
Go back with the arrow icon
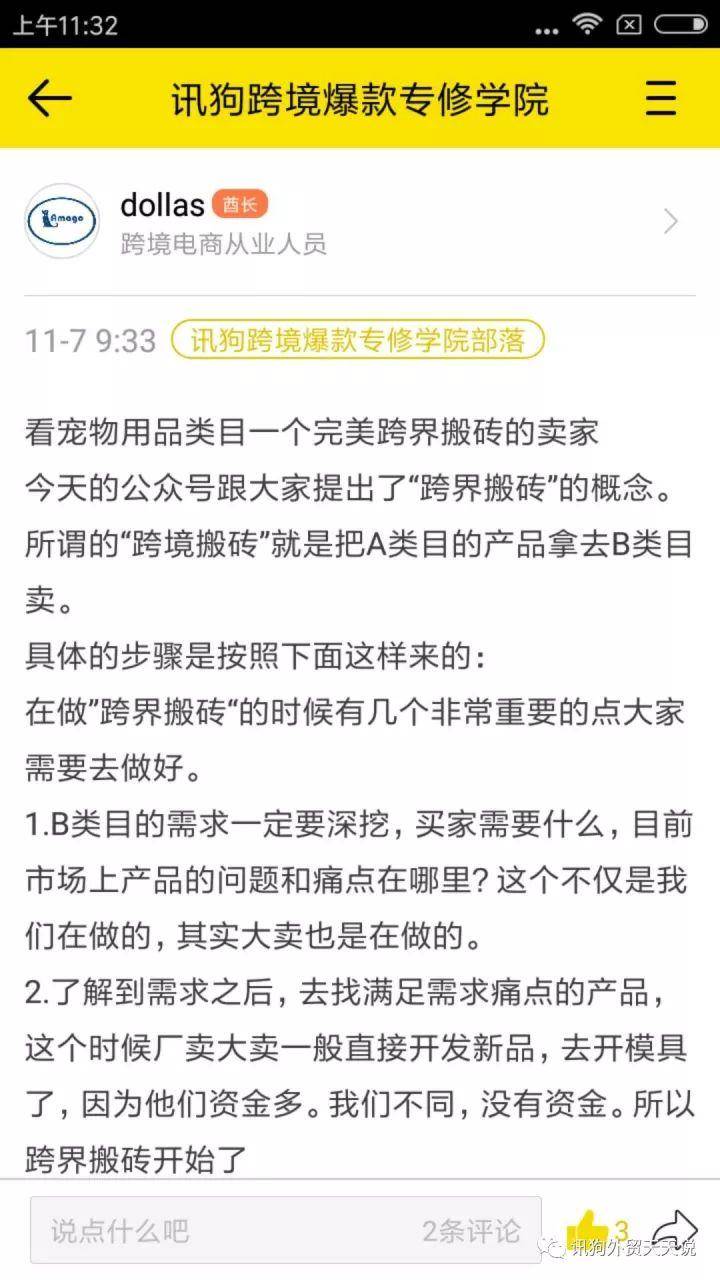coord(49,98)
